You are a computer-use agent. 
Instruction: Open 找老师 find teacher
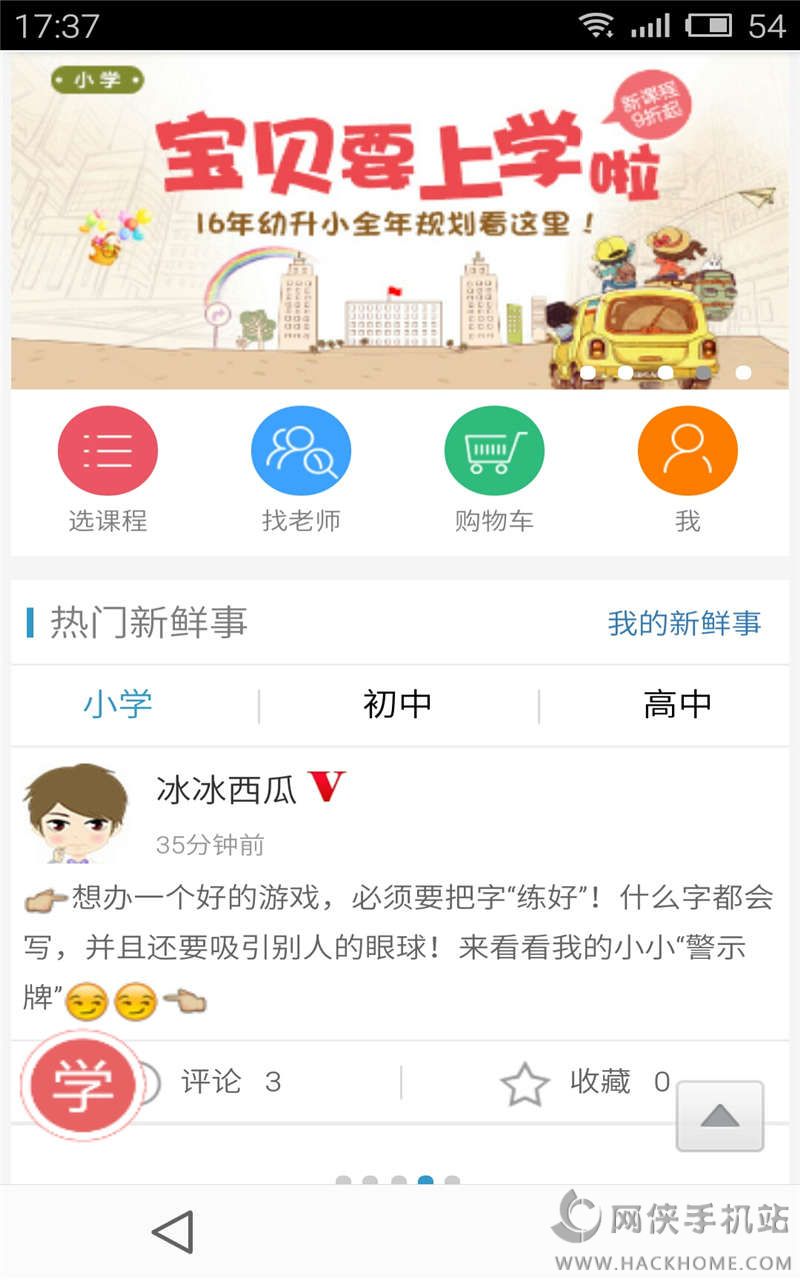click(x=301, y=452)
